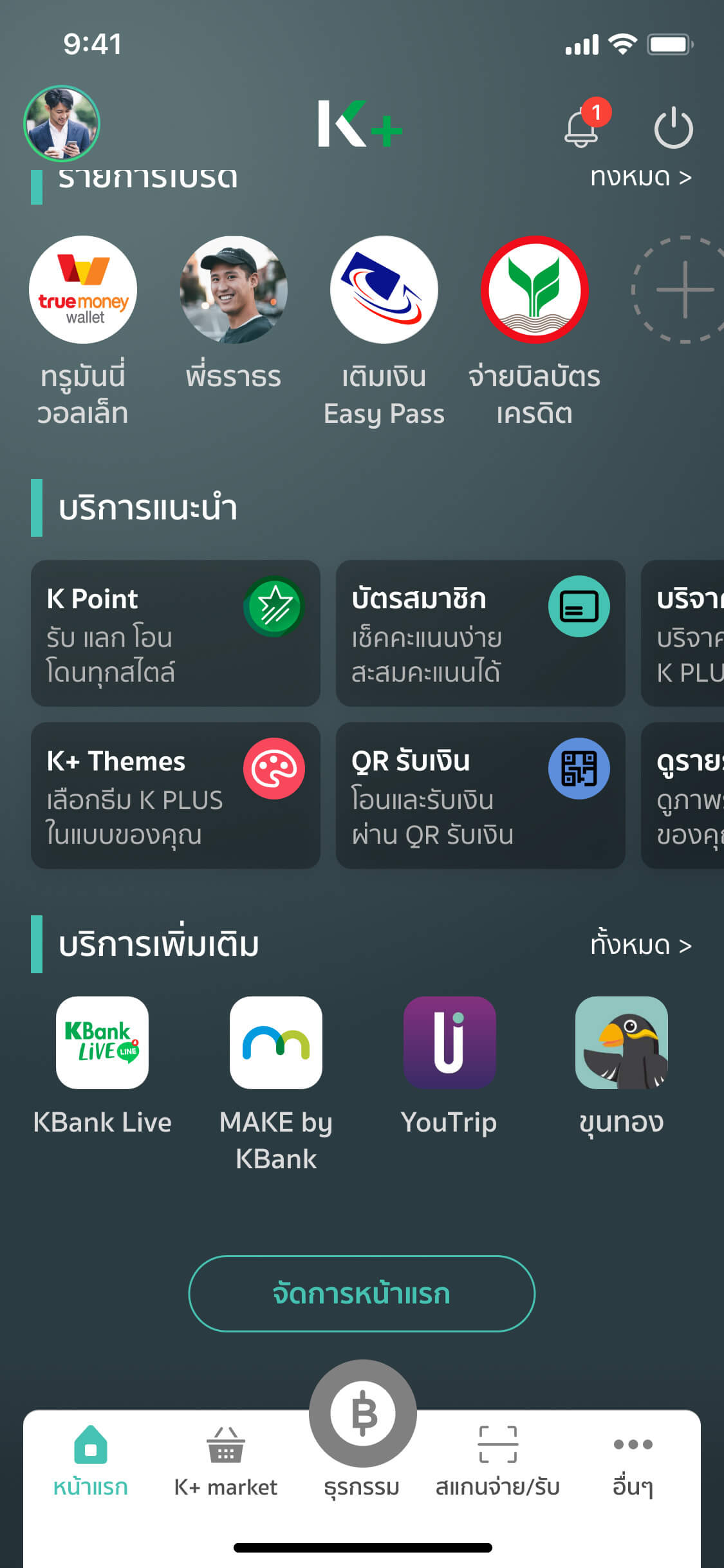Select the พี่รรรธร favorite contact
Image resolution: width=724 pixels, height=1568 pixels.
[234, 290]
